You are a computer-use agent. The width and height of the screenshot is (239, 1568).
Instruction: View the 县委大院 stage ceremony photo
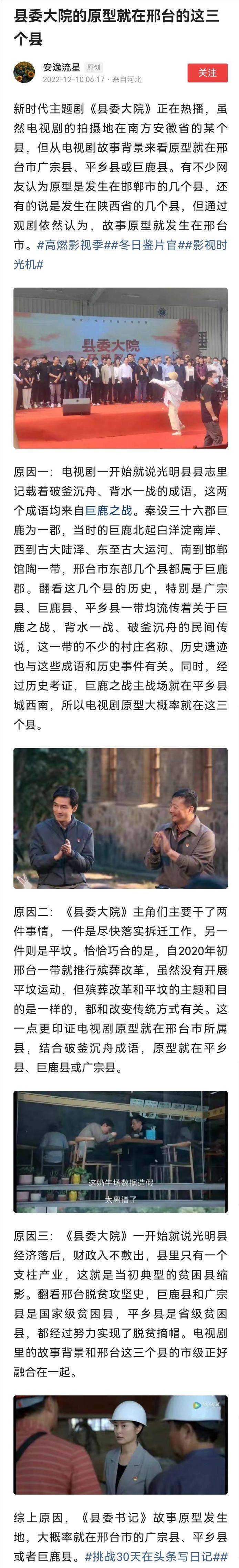pos(121,367)
